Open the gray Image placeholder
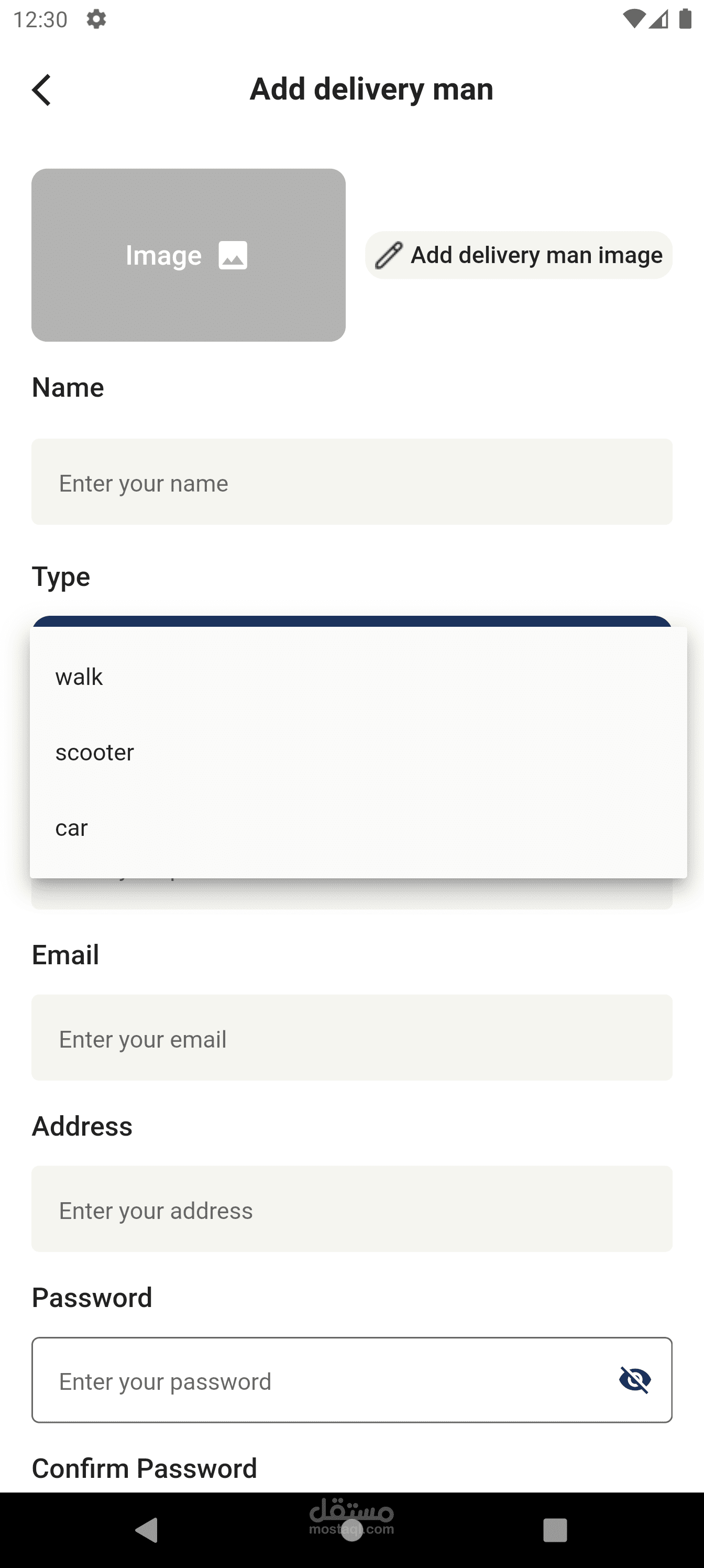704x1568 pixels. click(x=189, y=255)
